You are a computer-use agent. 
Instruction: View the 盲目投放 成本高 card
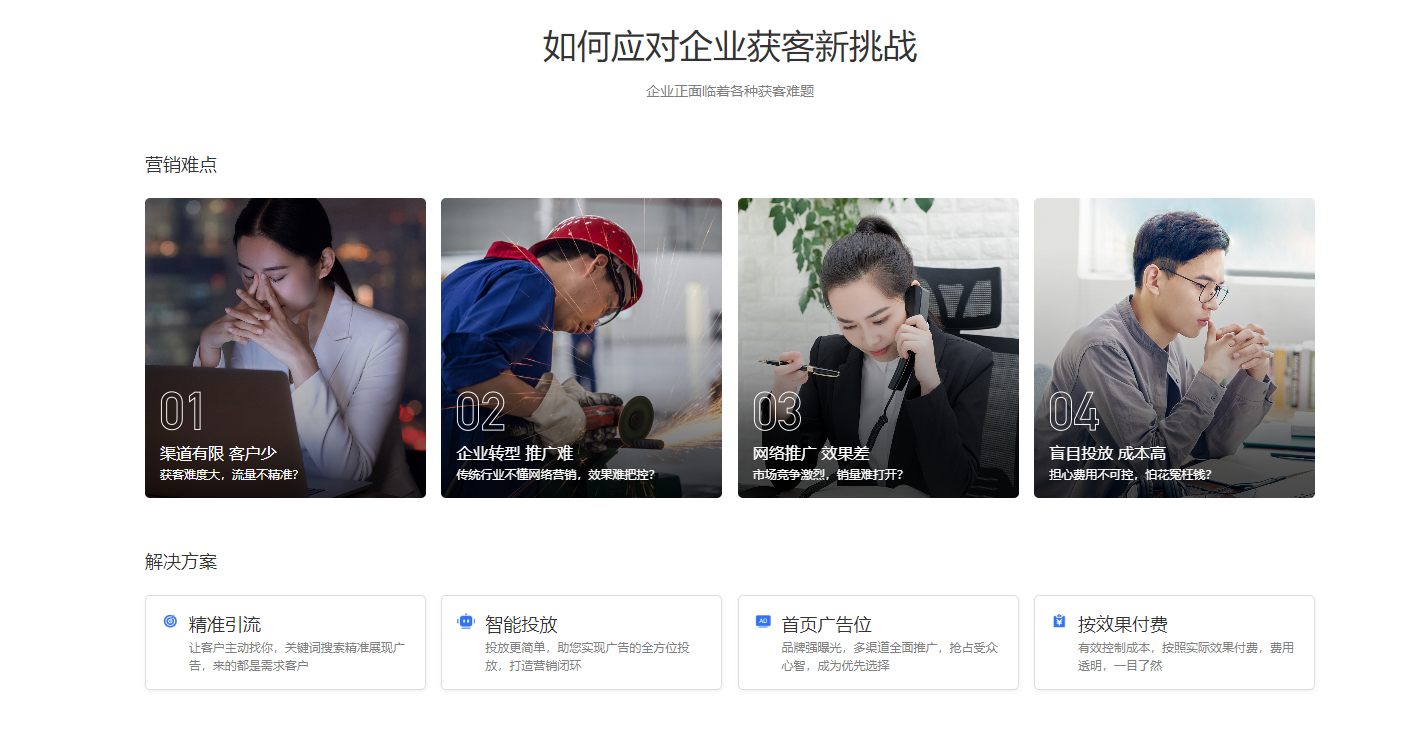coord(1174,347)
